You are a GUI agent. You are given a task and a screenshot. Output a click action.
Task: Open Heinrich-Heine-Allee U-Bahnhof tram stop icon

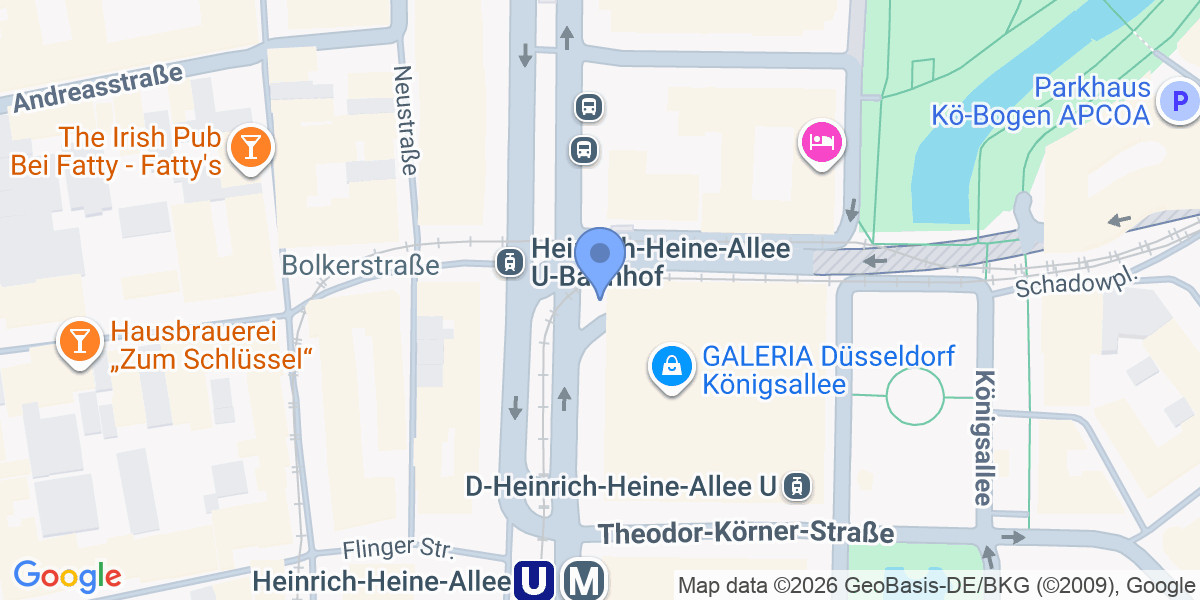(x=510, y=262)
